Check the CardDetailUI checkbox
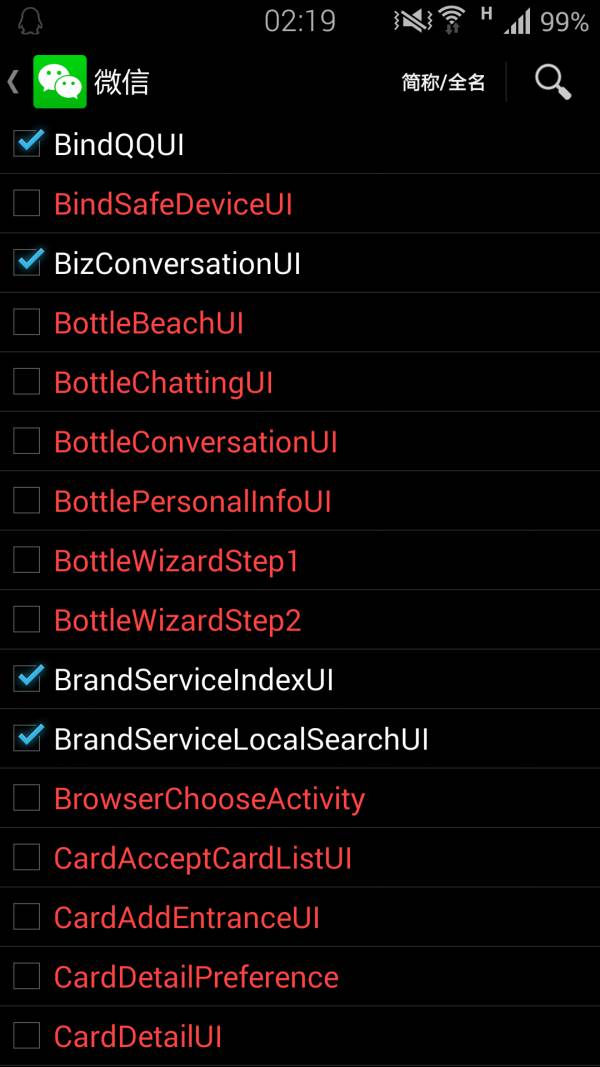Viewport: 600px width, 1067px height. 27,1036
